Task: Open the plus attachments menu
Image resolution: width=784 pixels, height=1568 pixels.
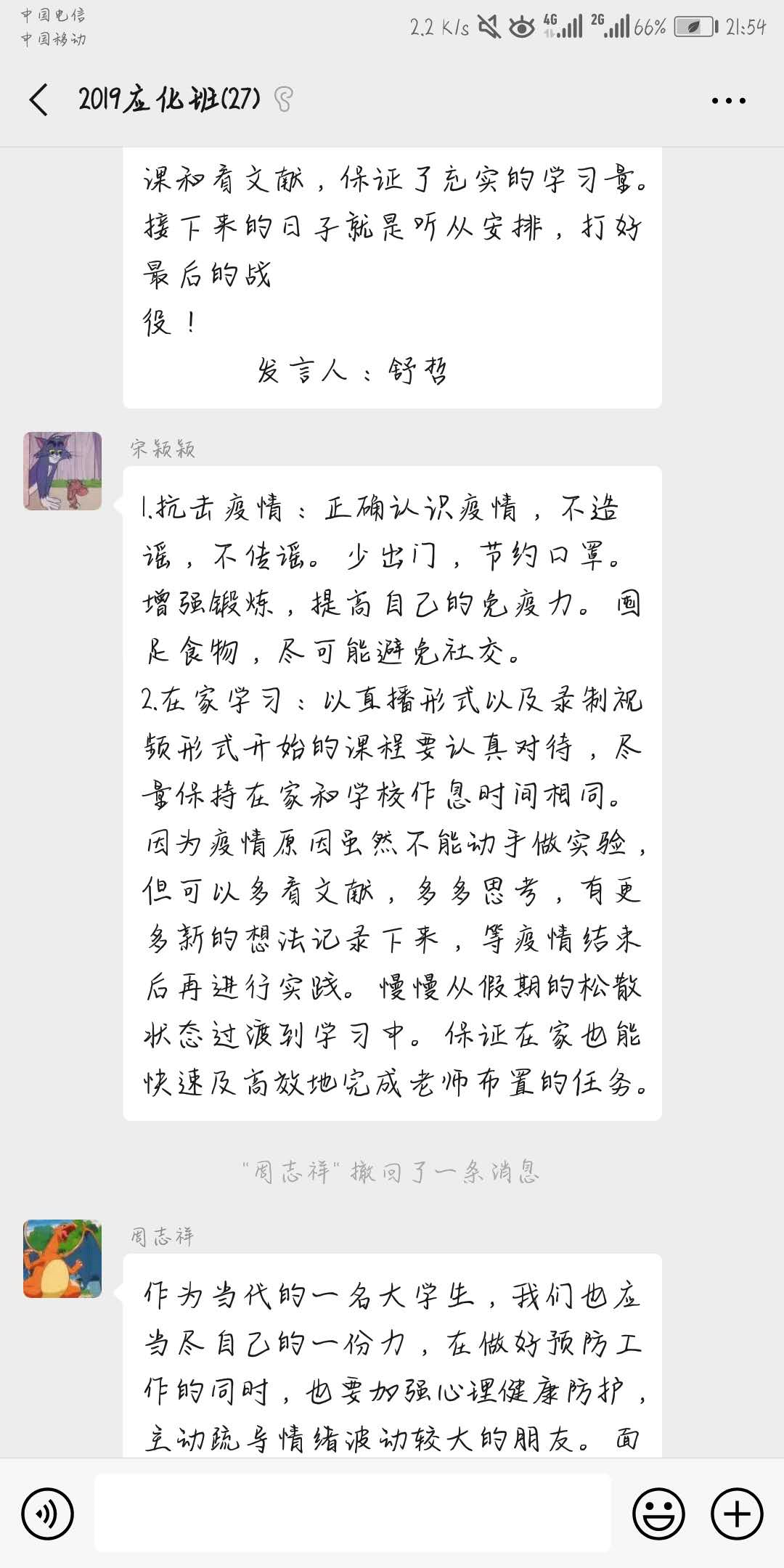Action: [x=736, y=1514]
